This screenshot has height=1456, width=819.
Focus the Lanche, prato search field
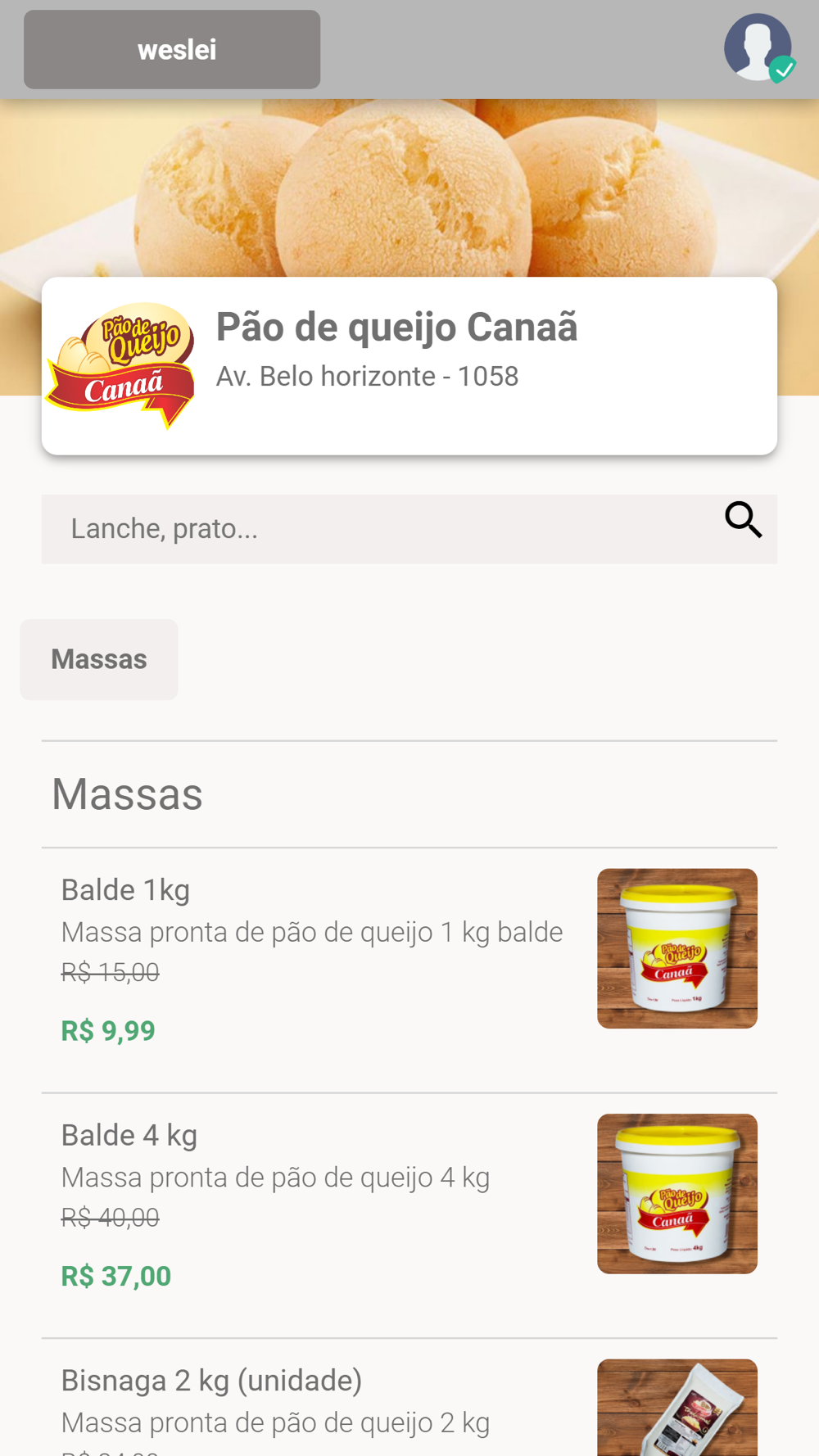pos(377,529)
